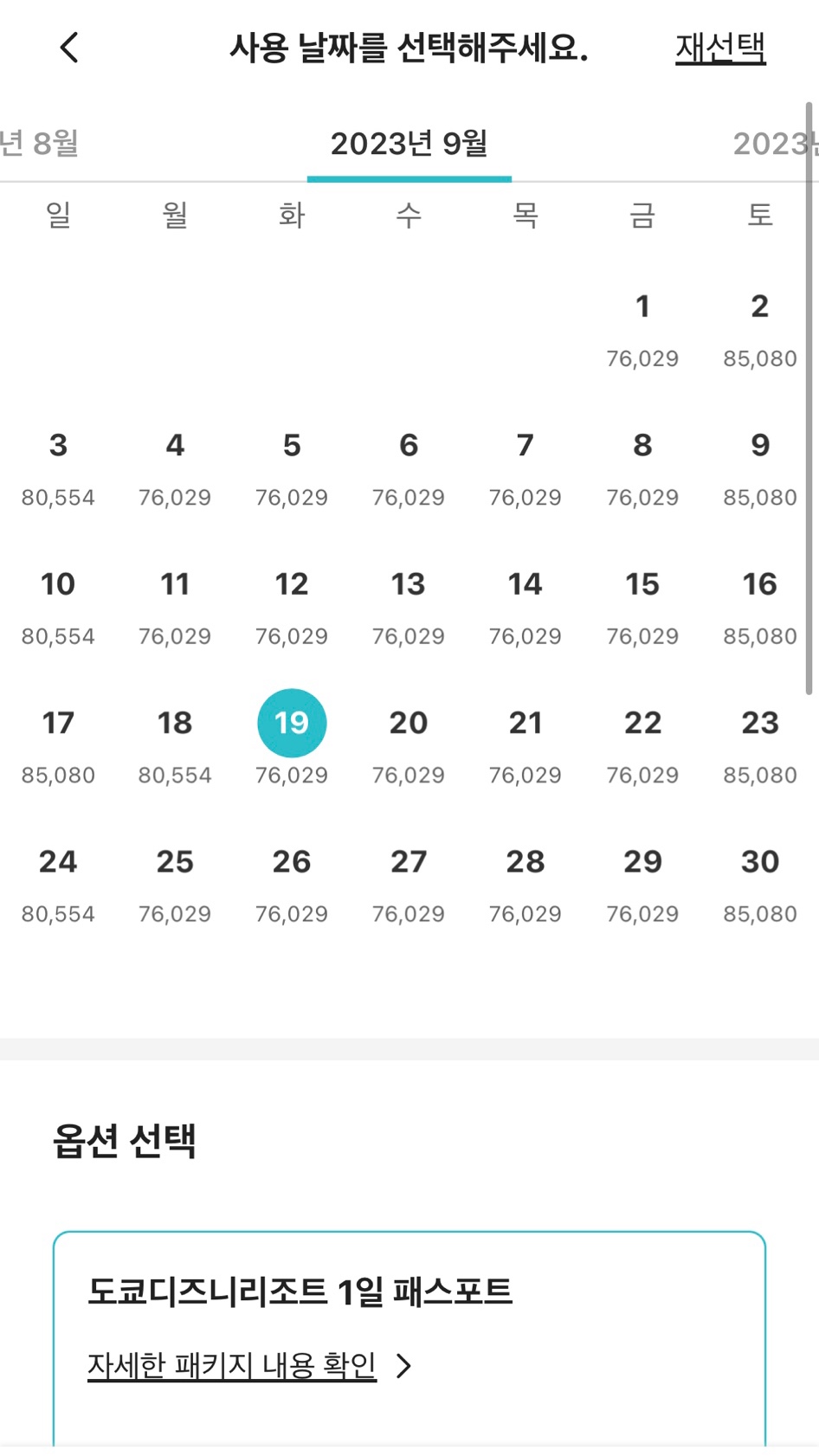Switch to the next month tab on the right
This screenshot has height=1456, width=819.
point(773,143)
